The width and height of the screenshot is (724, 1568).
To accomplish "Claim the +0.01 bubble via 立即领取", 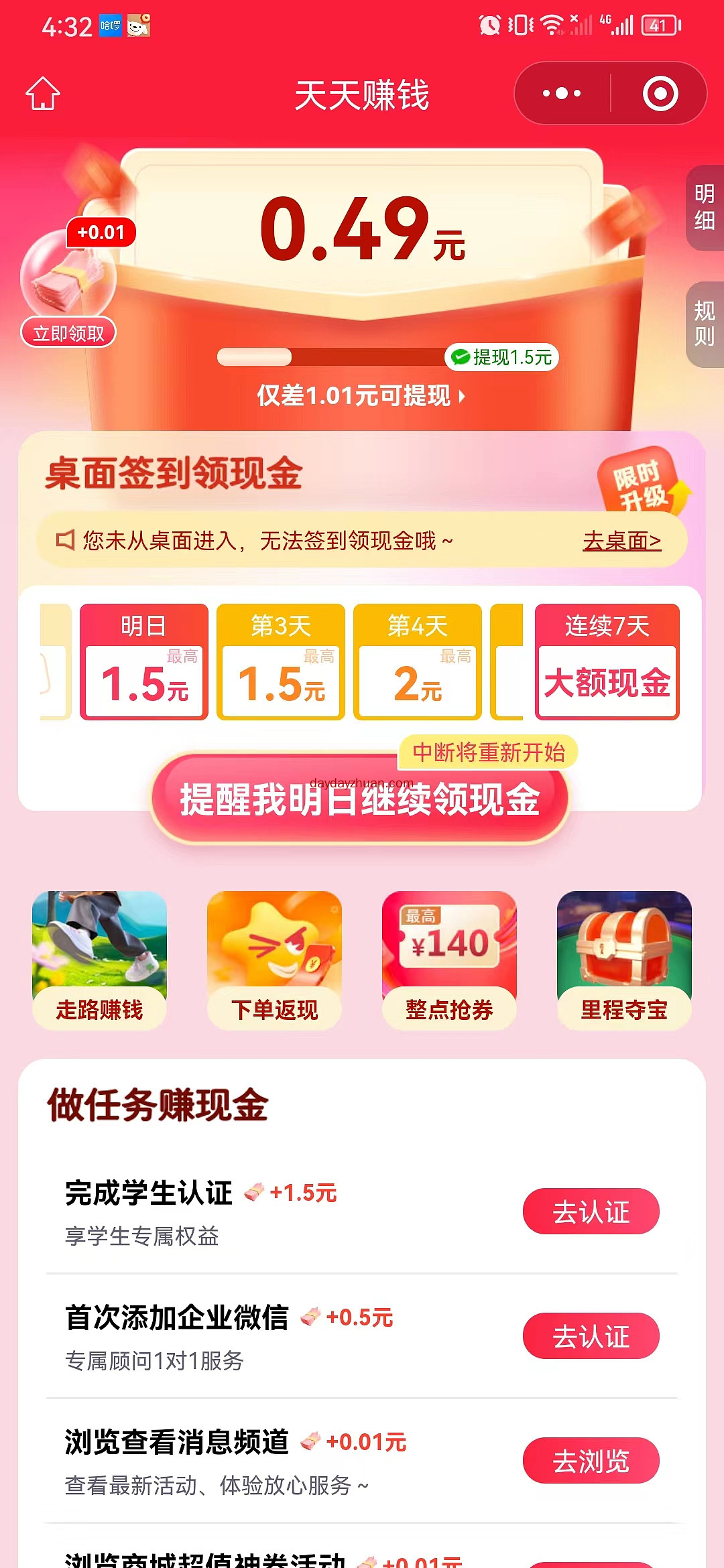I will click(68, 333).
